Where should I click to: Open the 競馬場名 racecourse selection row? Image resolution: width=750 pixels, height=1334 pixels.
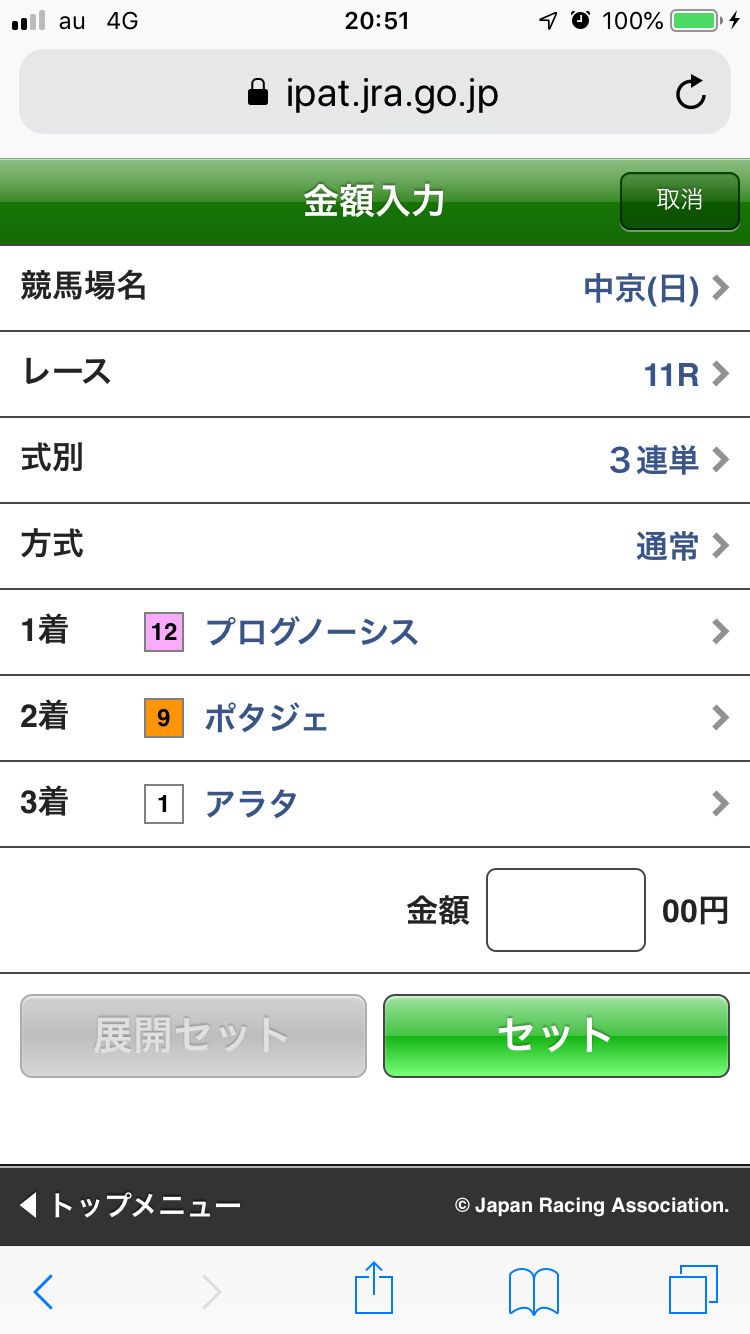(375, 289)
